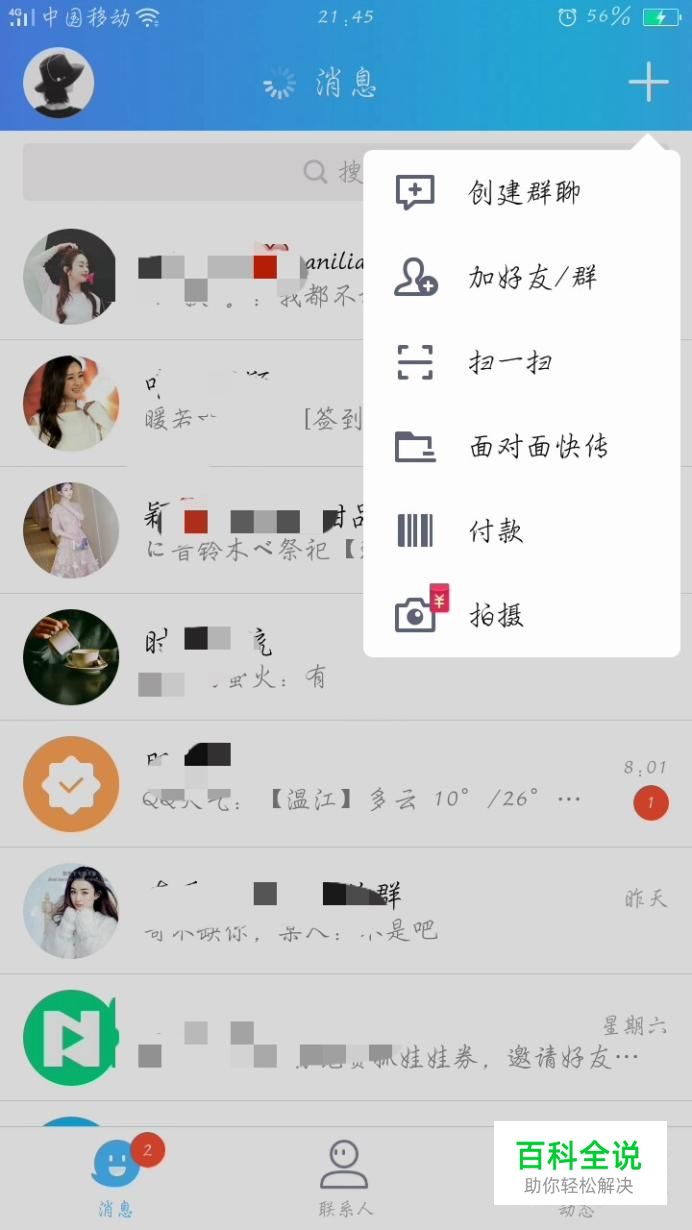The width and height of the screenshot is (692, 1230).
Task: Switch to the 联系人 tab
Action: click(344, 1178)
